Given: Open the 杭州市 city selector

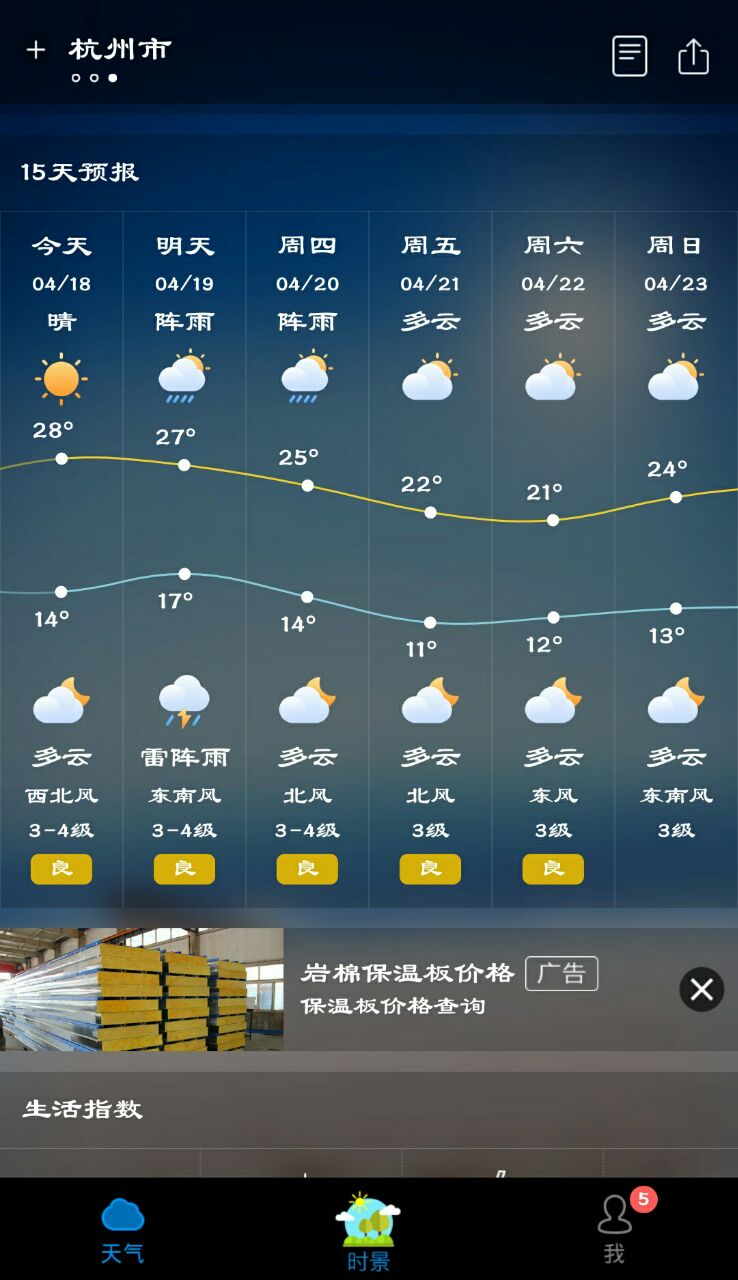Looking at the screenshot, I should click(x=120, y=50).
